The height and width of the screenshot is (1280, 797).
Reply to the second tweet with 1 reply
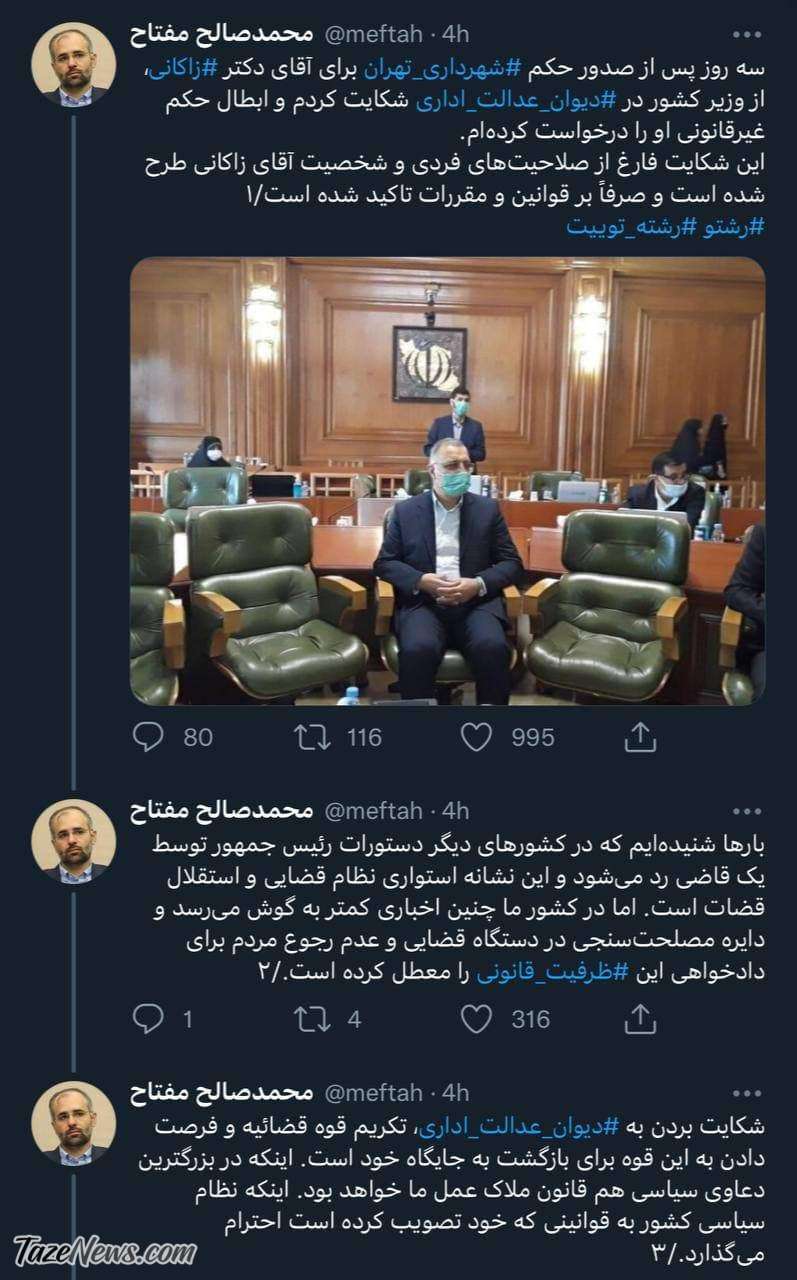click(x=148, y=1018)
